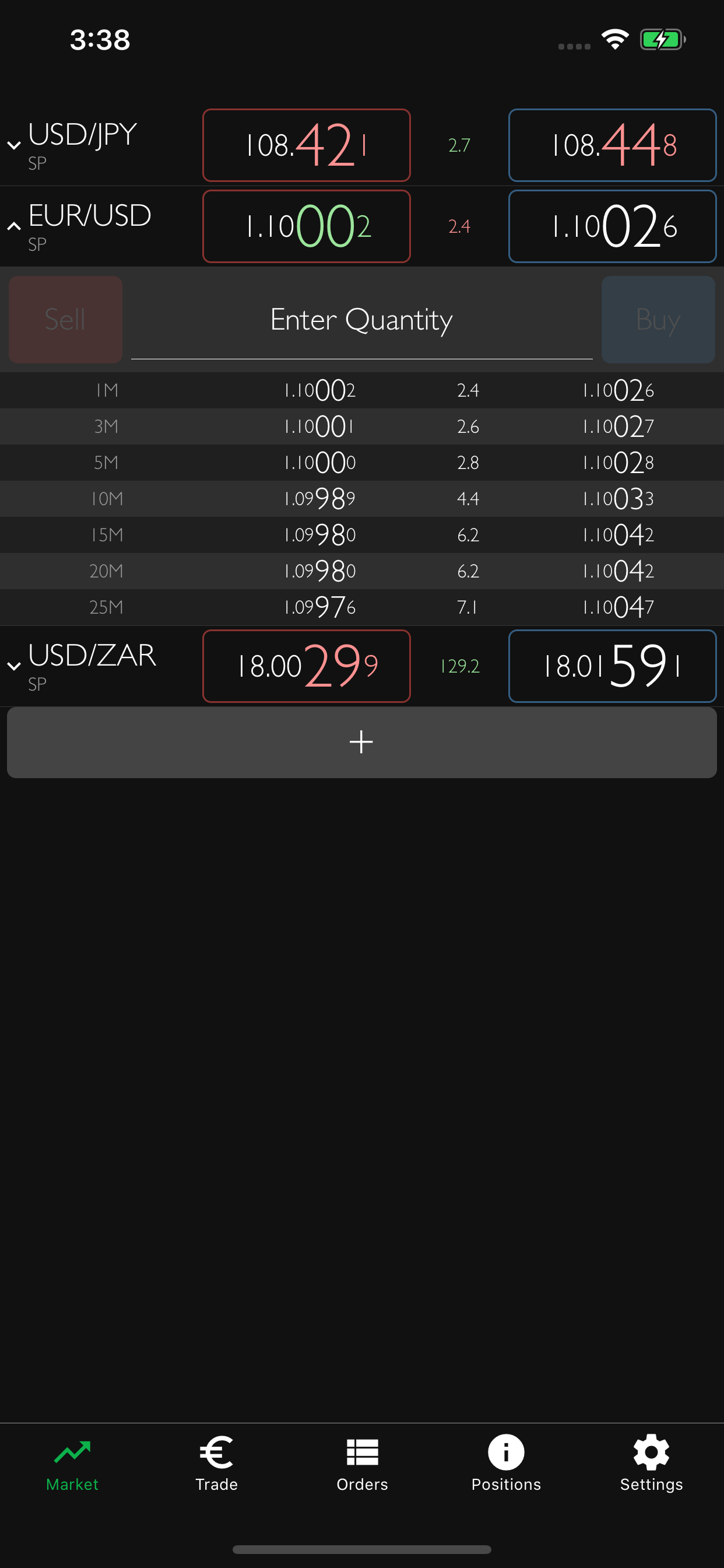The height and width of the screenshot is (1568, 724).
Task: Switch to the Trade tab
Action: pyautogui.click(x=217, y=1464)
